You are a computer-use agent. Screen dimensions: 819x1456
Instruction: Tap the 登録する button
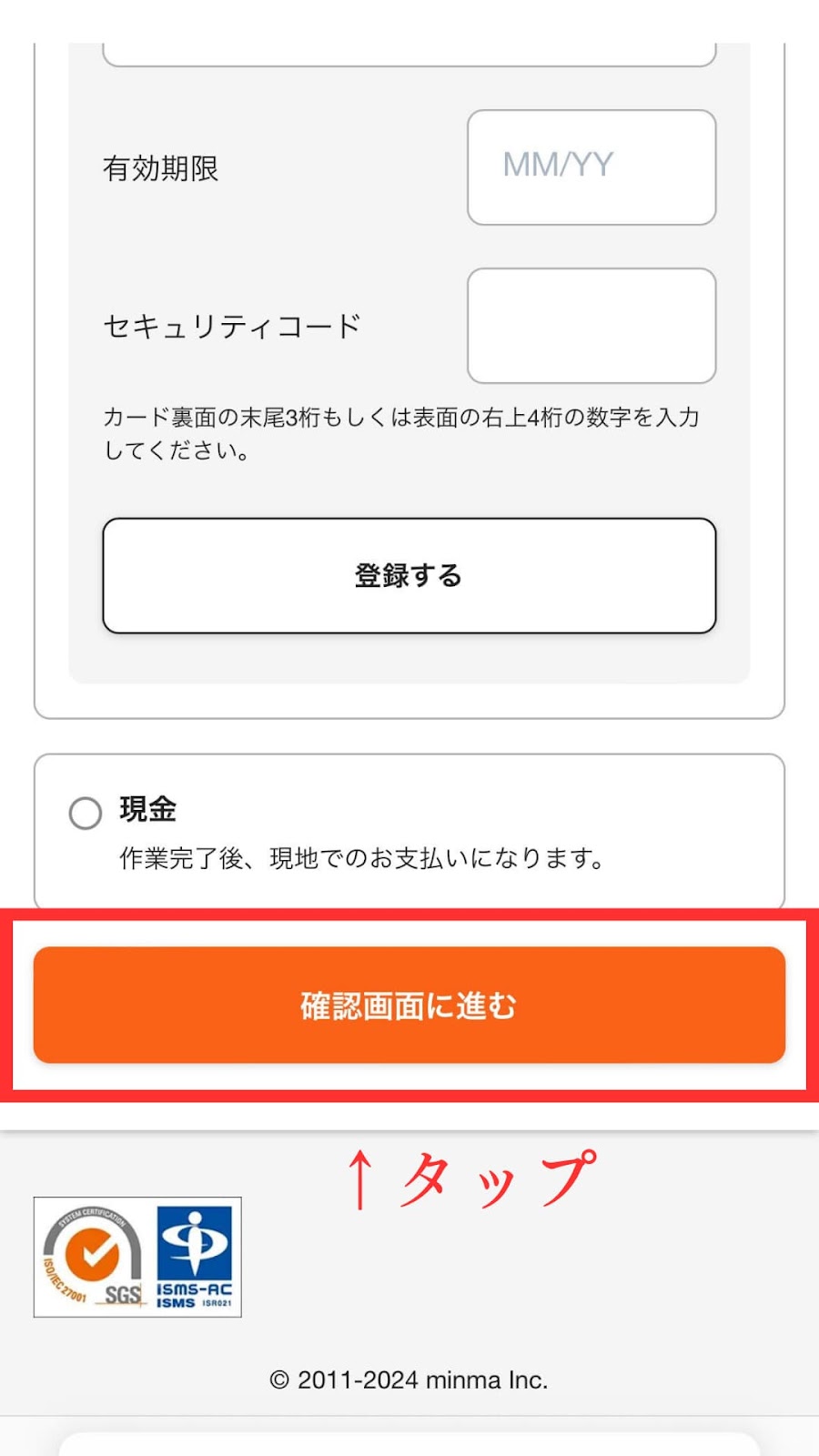[x=409, y=576]
